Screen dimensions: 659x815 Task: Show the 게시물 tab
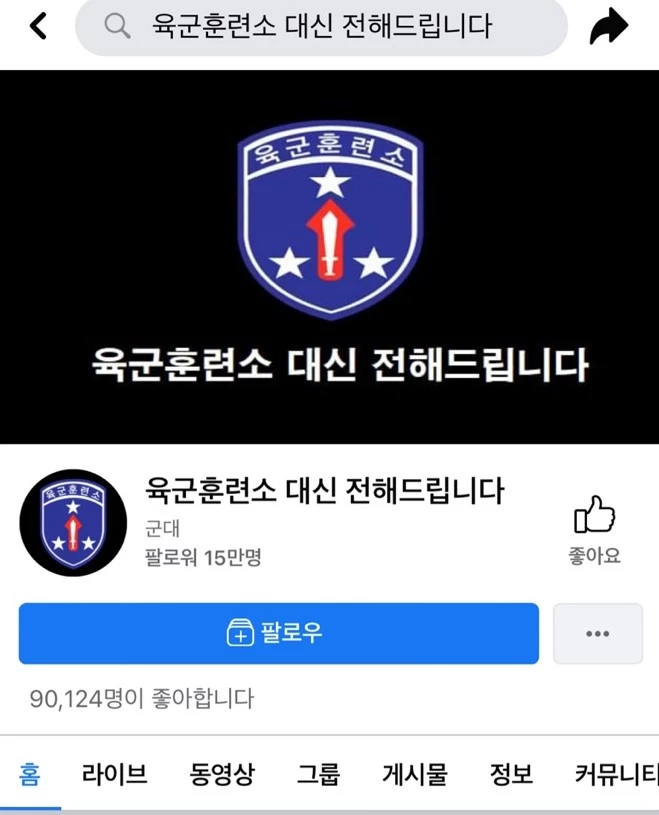[x=414, y=774]
